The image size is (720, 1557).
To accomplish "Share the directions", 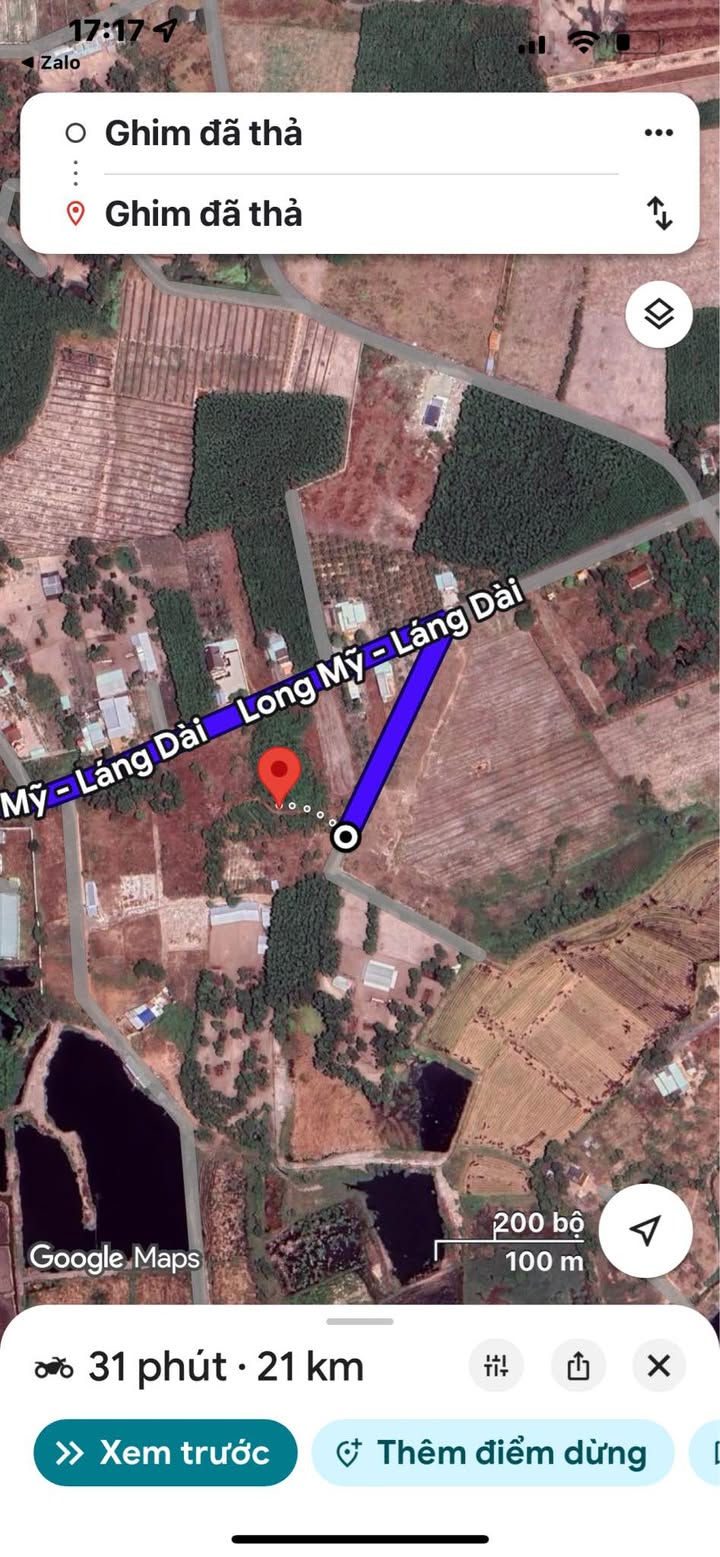I will click(578, 1366).
